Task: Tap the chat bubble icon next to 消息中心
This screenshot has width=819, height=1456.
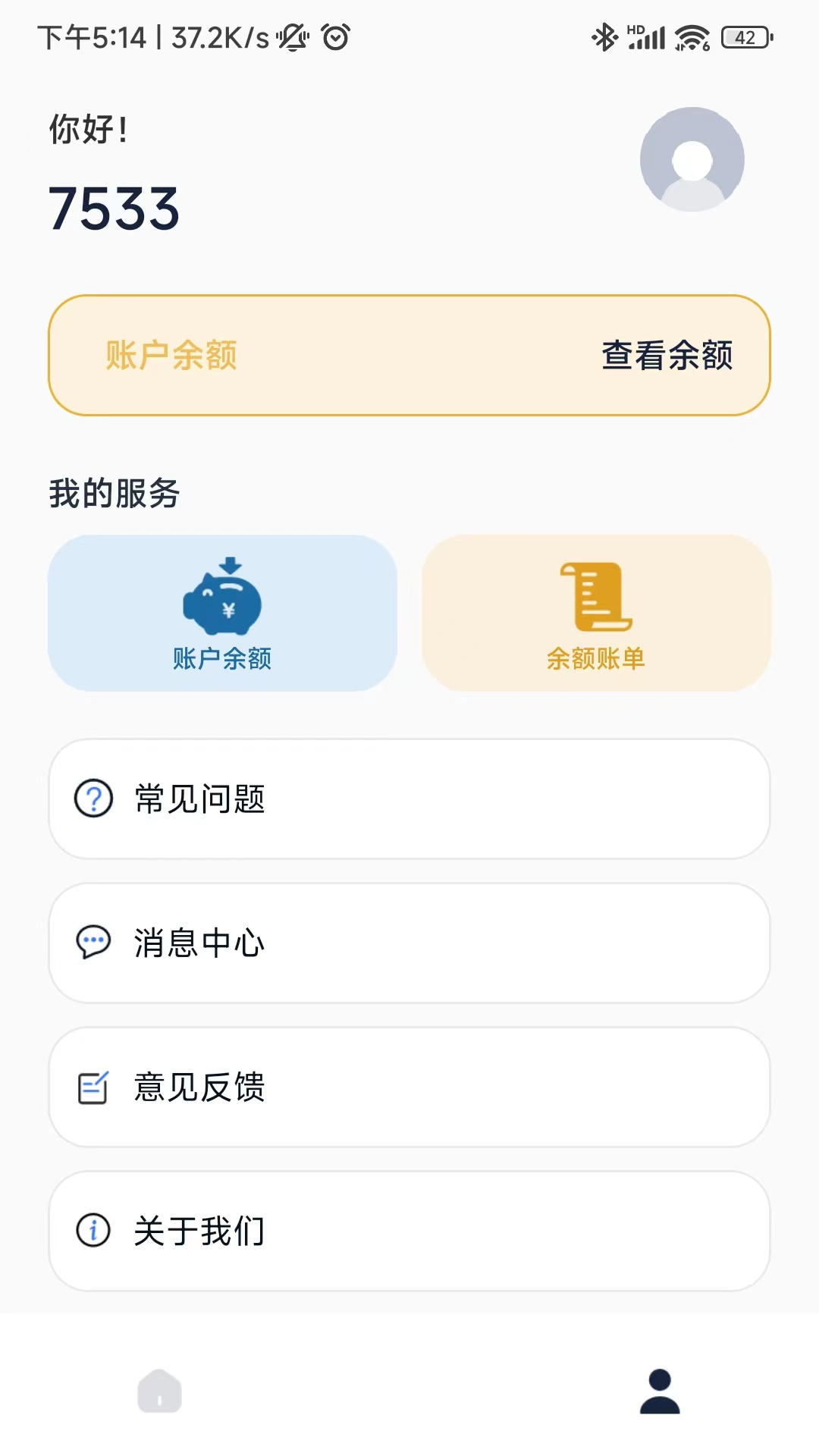Action: coord(93,943)
